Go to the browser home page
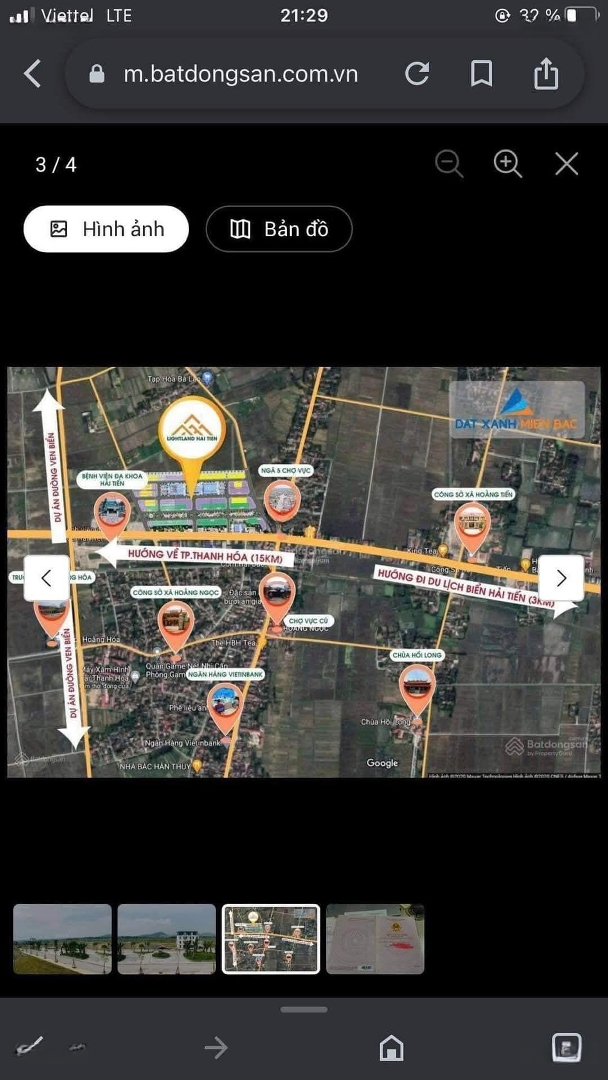Screen dimensions: 608x1080 [392, 1047]
